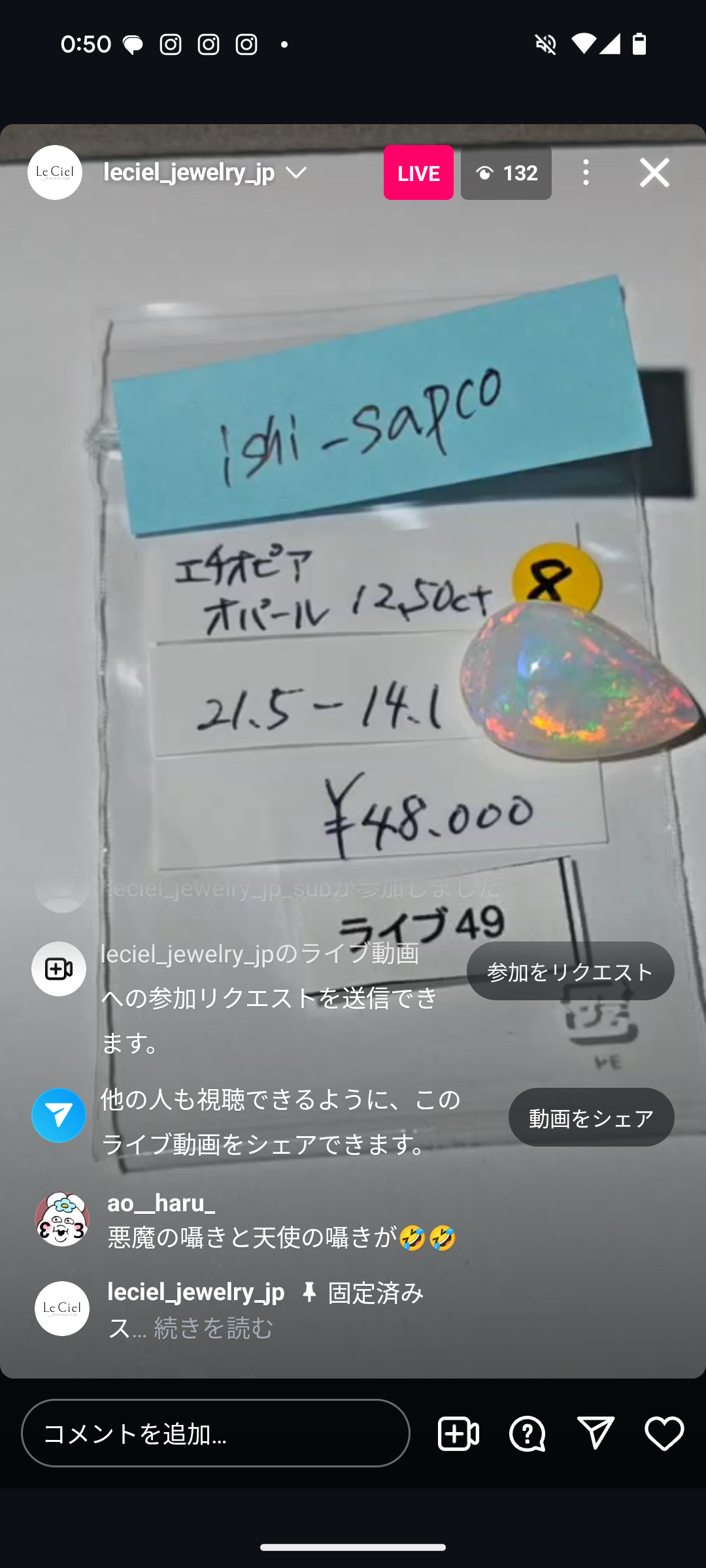Mute the live stream via sound icon
706x1568 pixels.
click(546, 43)
